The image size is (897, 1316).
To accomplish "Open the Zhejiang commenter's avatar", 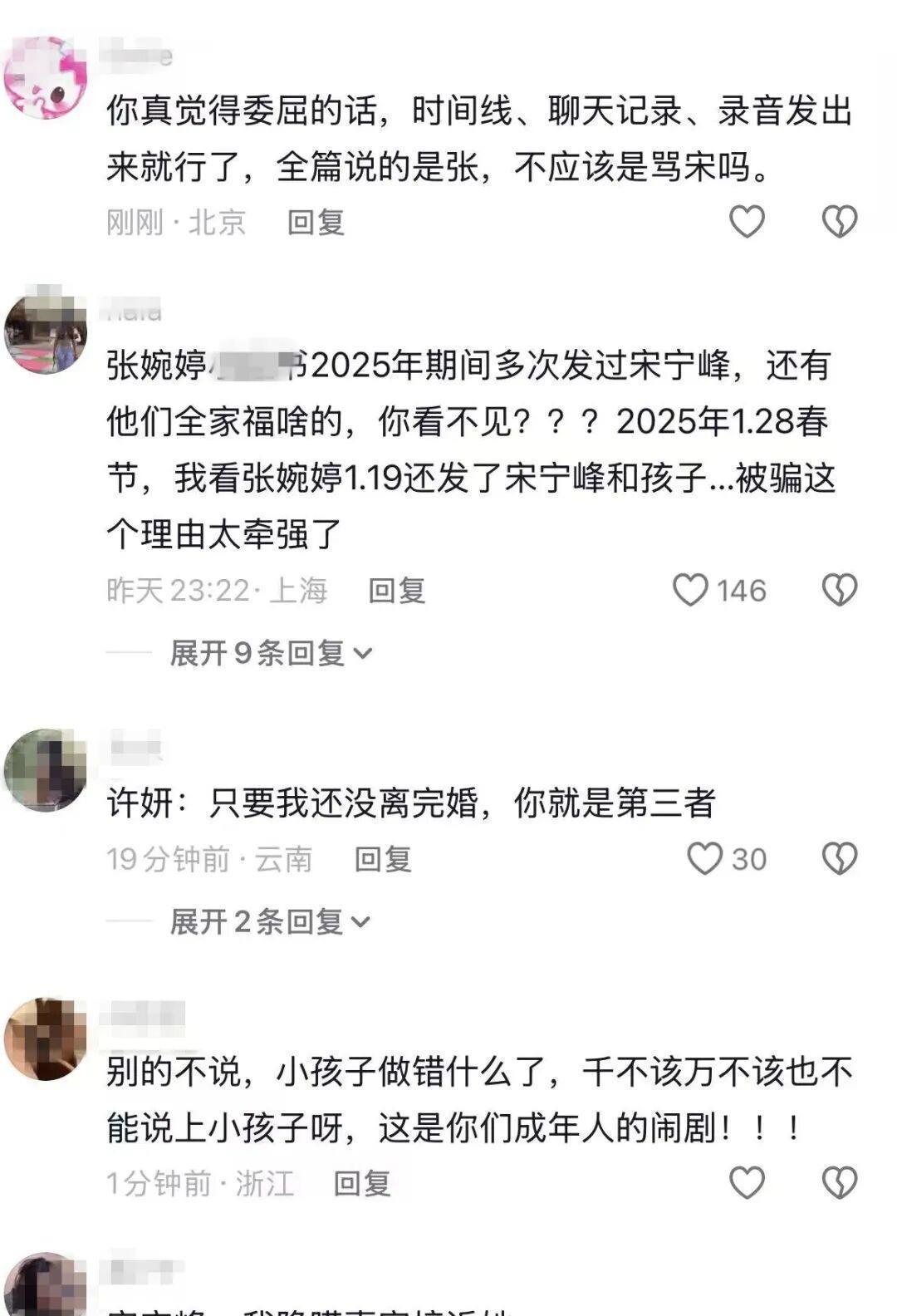I will pos(46,1039).
